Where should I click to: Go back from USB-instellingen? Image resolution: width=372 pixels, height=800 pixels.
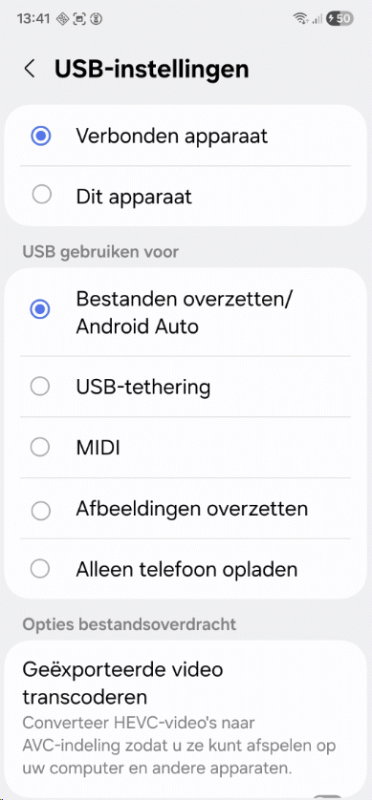[30, 69]
